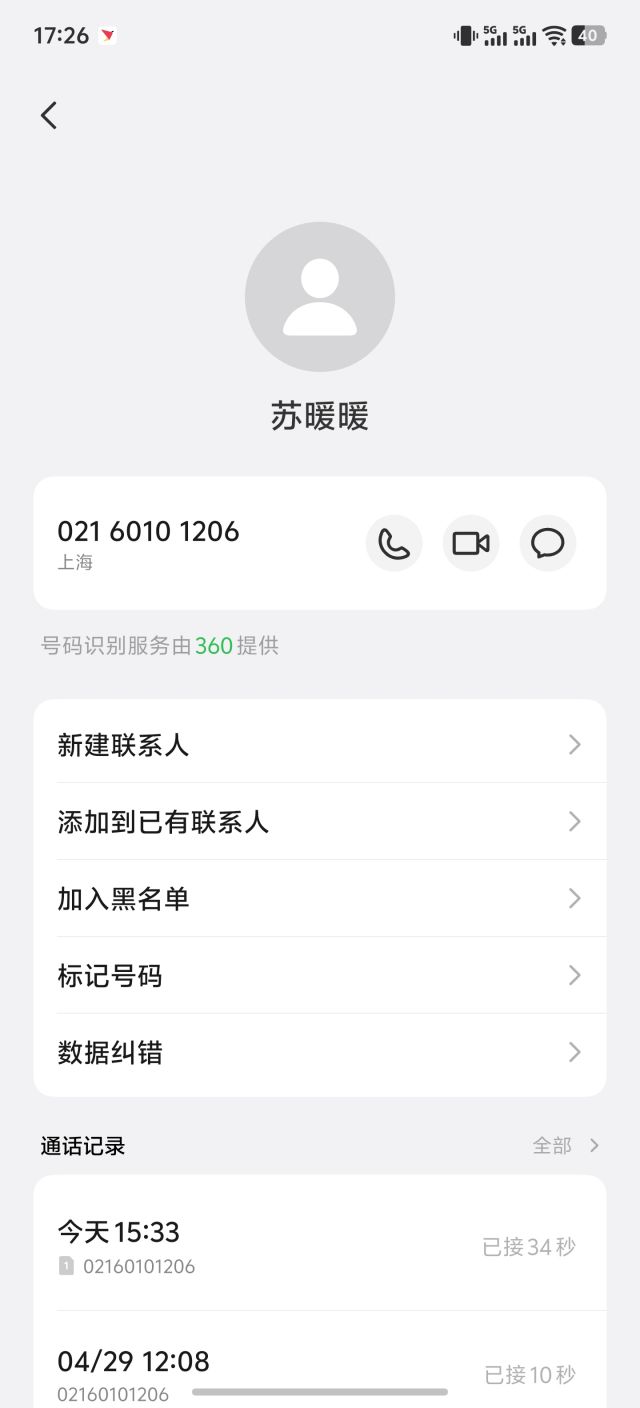Open the 04/29 12:08 call record
This screenshot has height=1408, width=640.
point(320,1372)
